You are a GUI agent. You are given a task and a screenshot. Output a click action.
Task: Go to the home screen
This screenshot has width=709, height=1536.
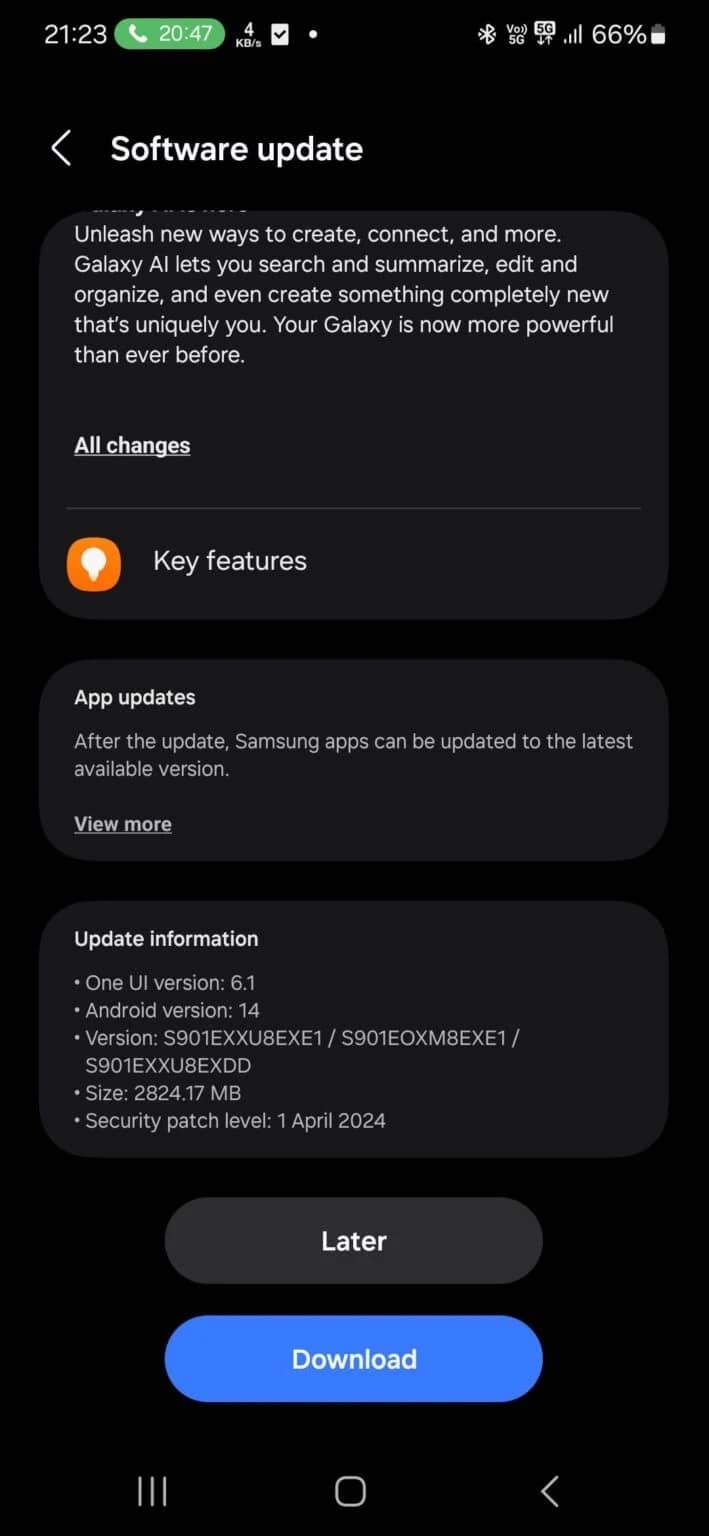click(x=350, y=1491)
